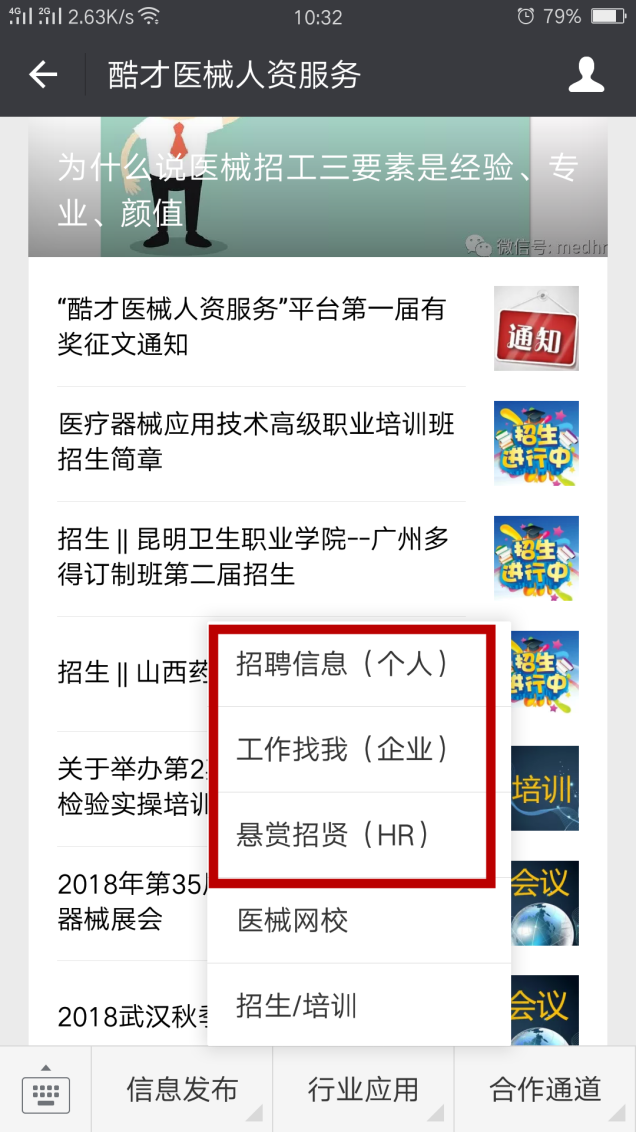
Task: Open the 2018年第35届 器械展会 article
Action: tap(130, 902)
